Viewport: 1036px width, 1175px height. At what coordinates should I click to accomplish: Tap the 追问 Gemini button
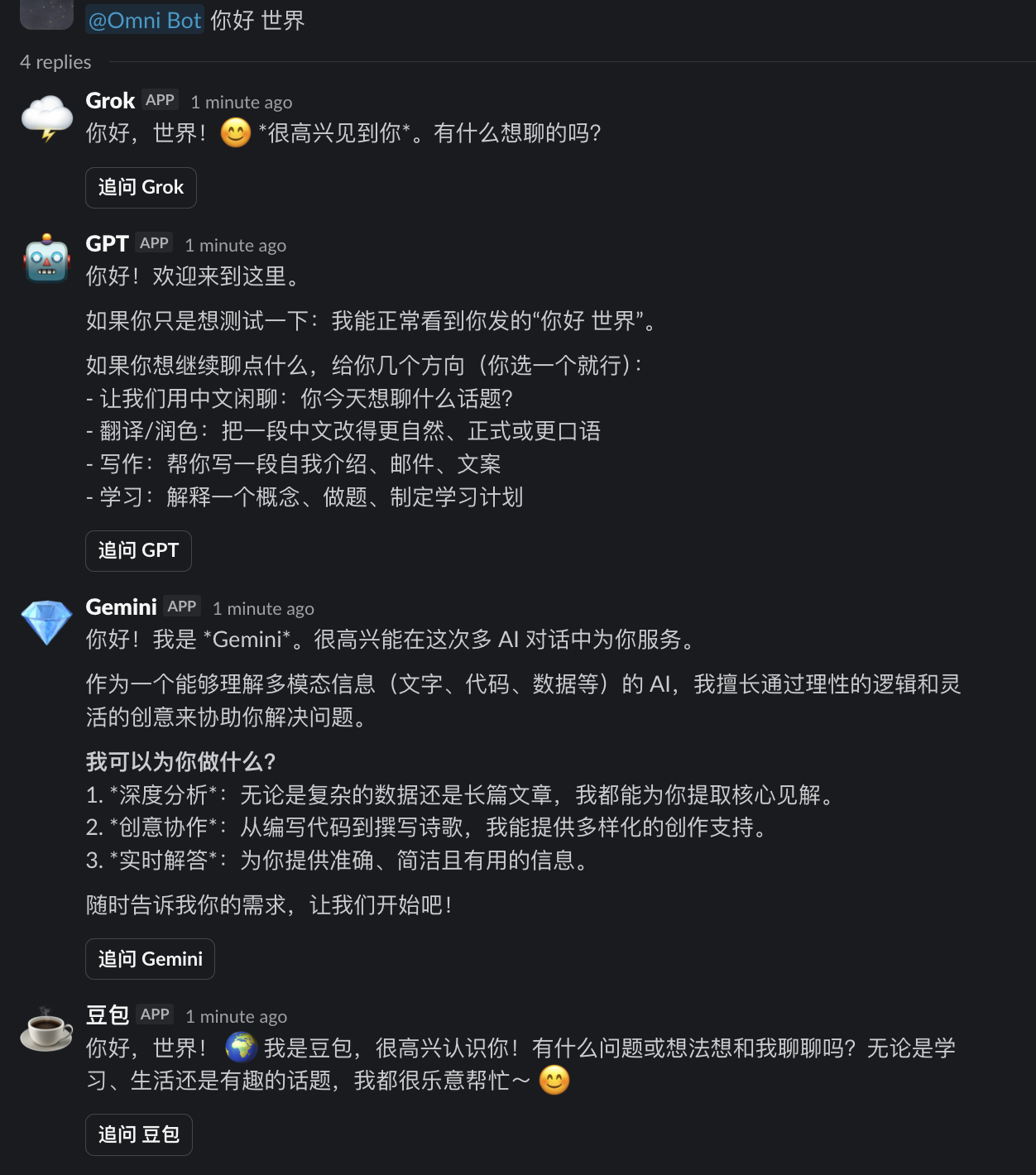point(150,959)
